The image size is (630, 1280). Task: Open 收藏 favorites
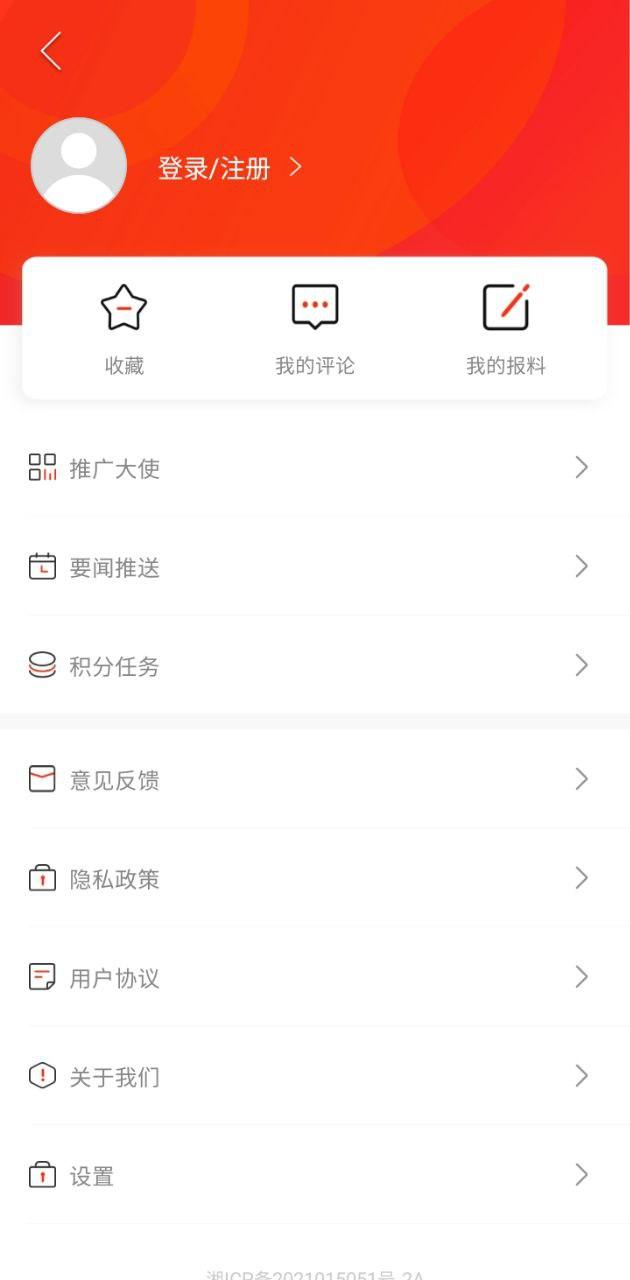(x=124, y=329)
